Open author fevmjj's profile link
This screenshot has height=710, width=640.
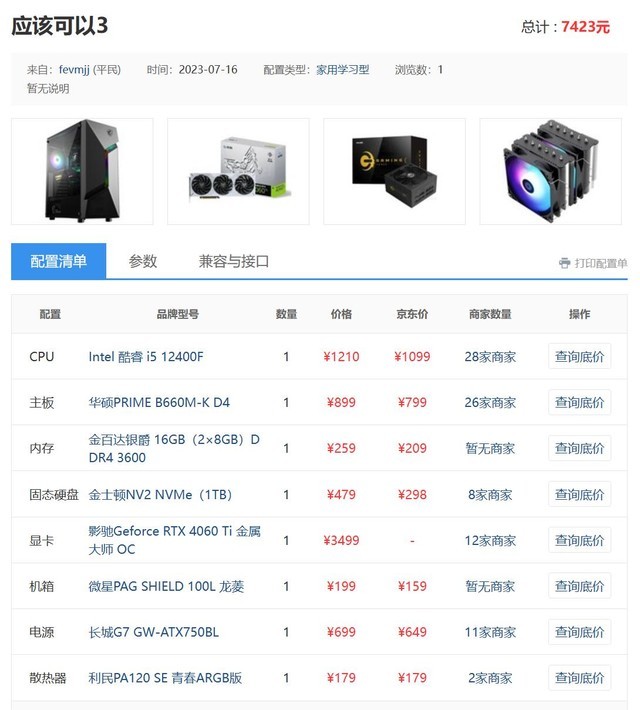74,70
